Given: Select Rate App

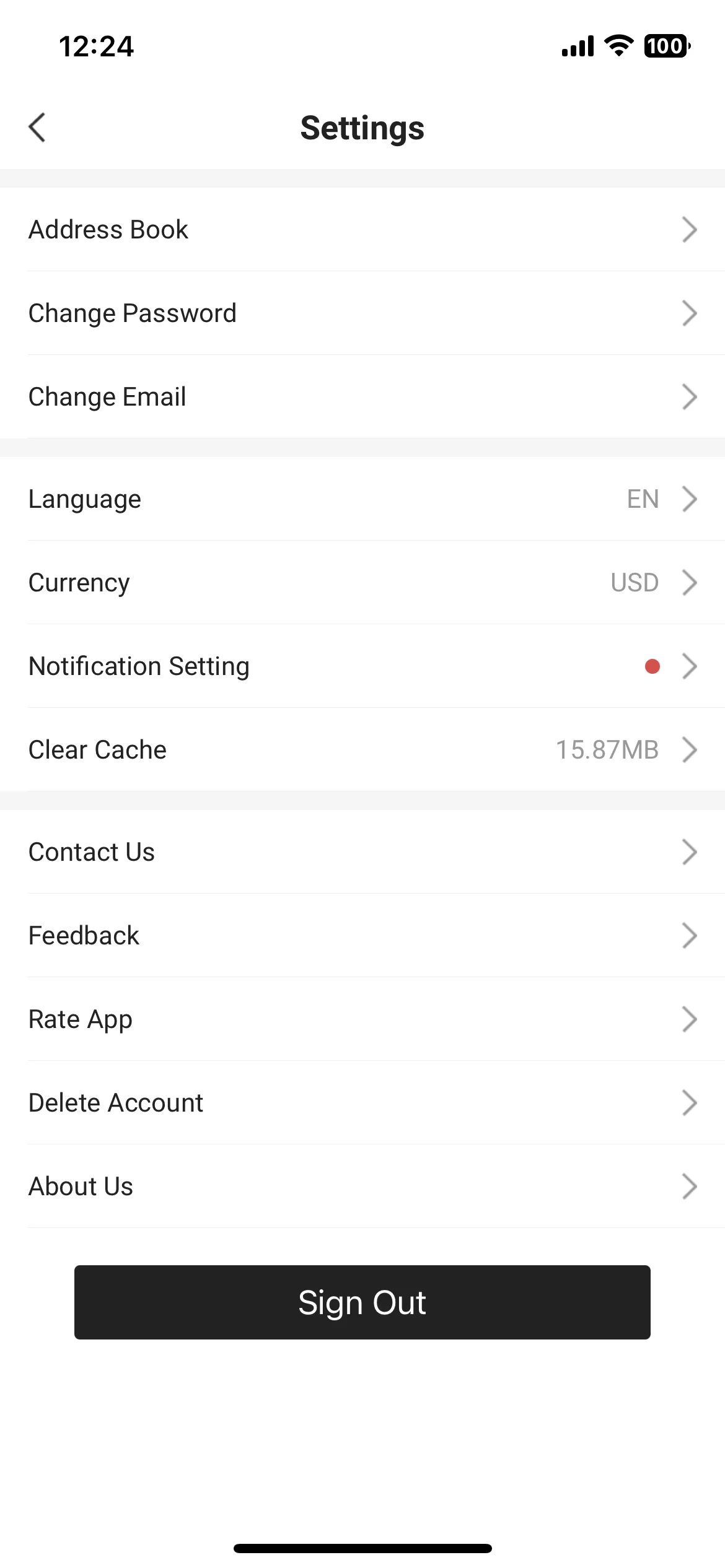Looking at the screenshot, I should [362, 1019].
